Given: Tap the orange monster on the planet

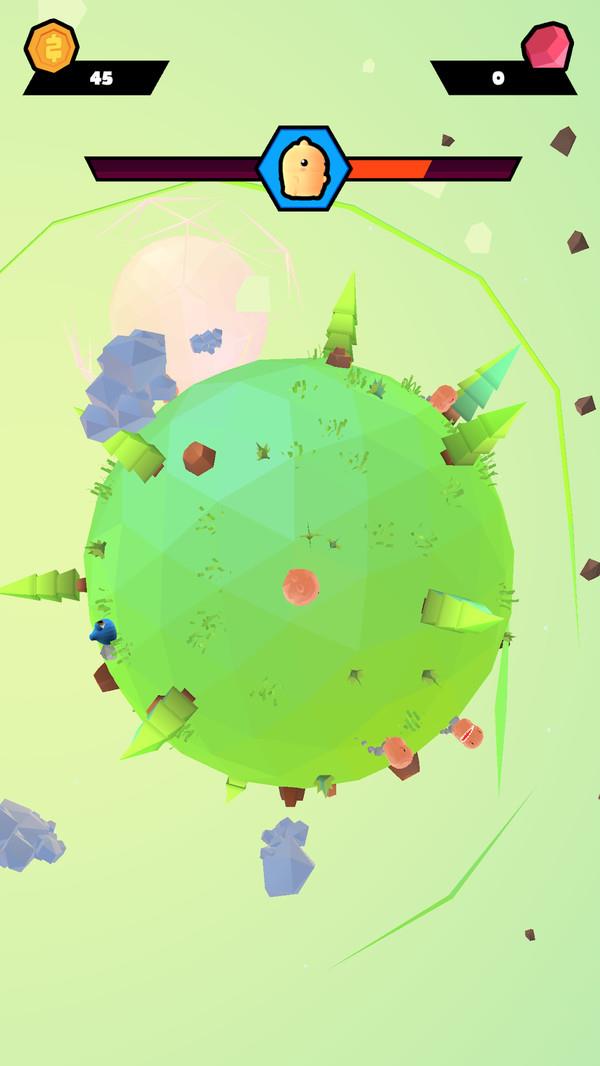Looking at the screenshot, I should tap(300, 587).
